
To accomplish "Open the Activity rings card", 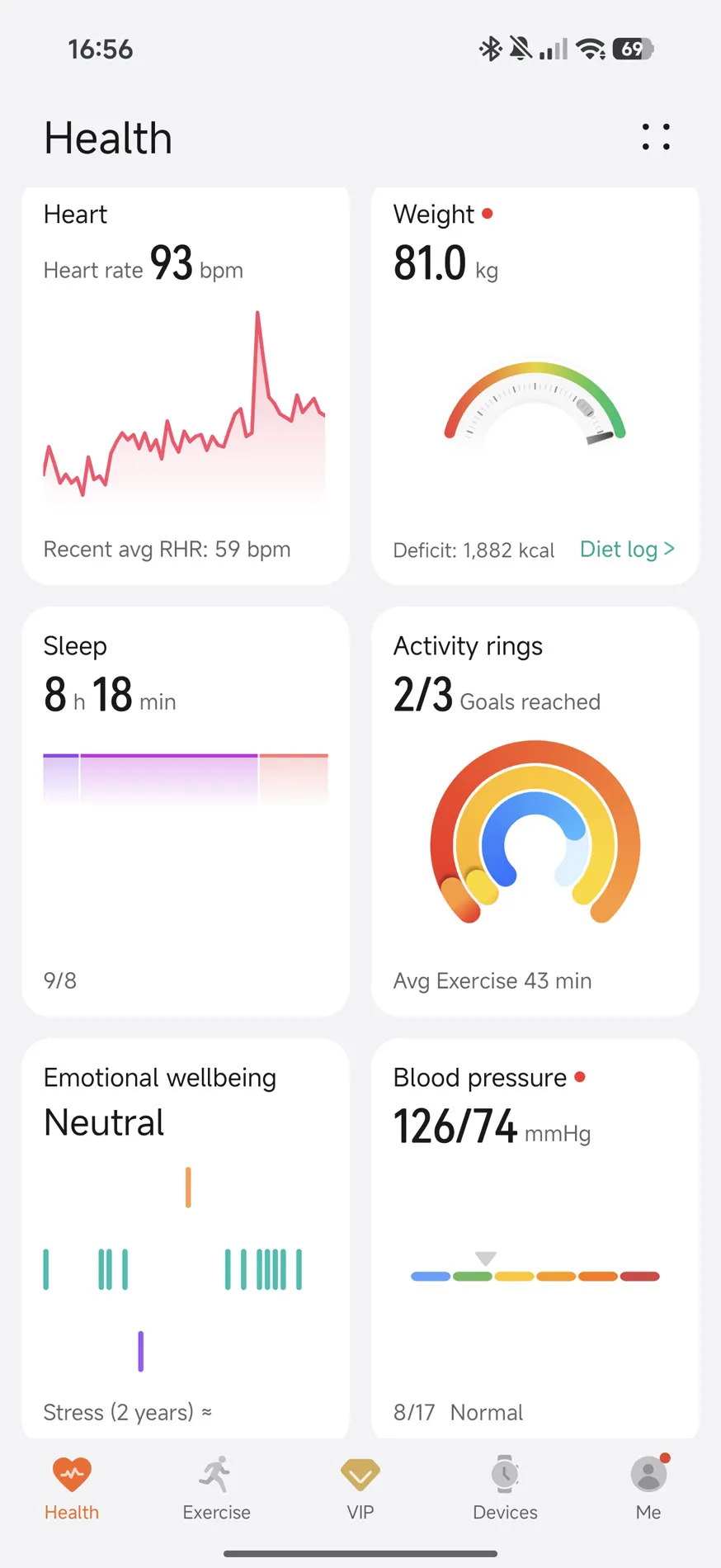I will click(535, 812).
